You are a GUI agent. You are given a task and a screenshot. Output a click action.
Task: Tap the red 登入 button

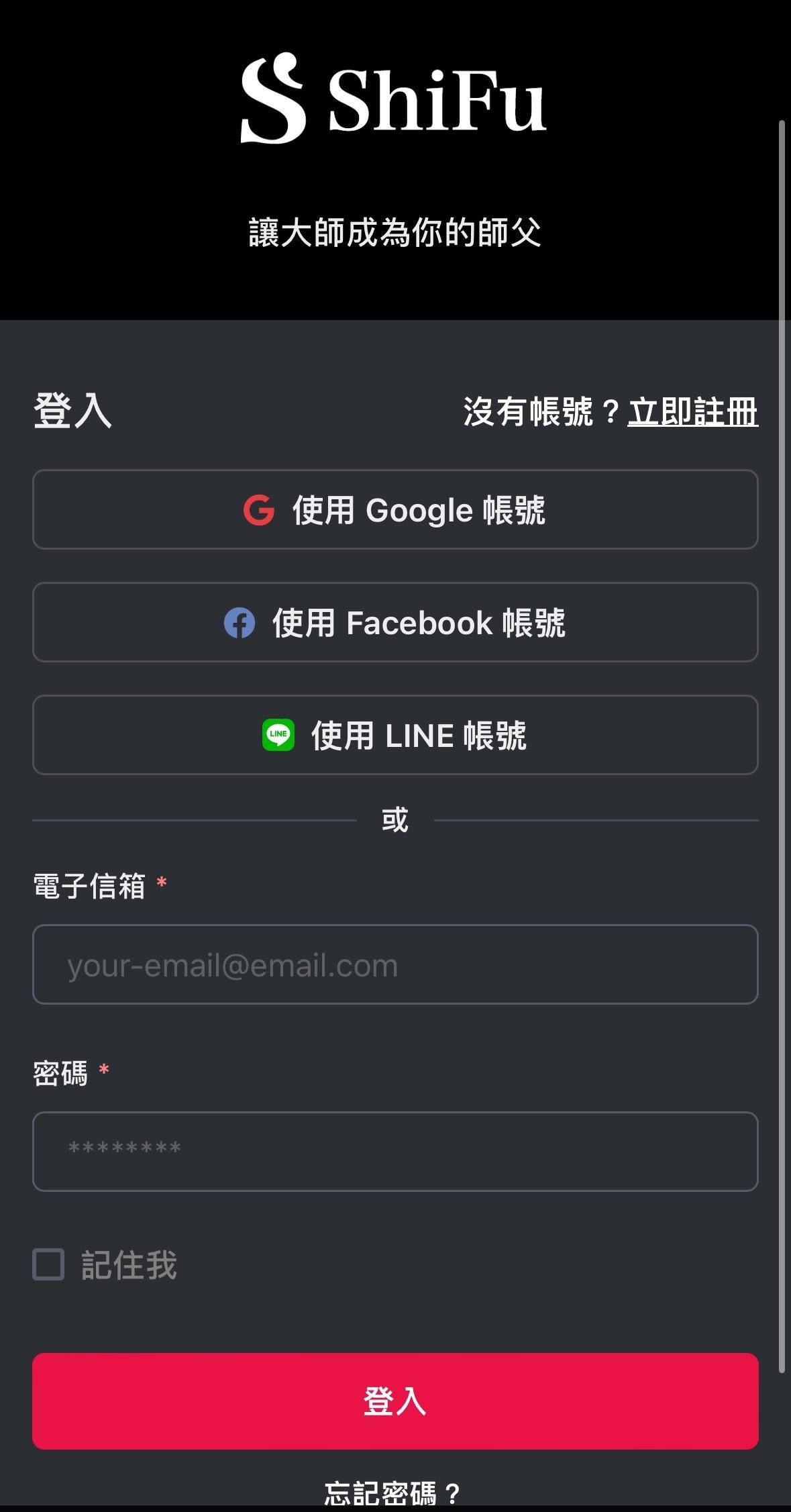(395, 1401)
